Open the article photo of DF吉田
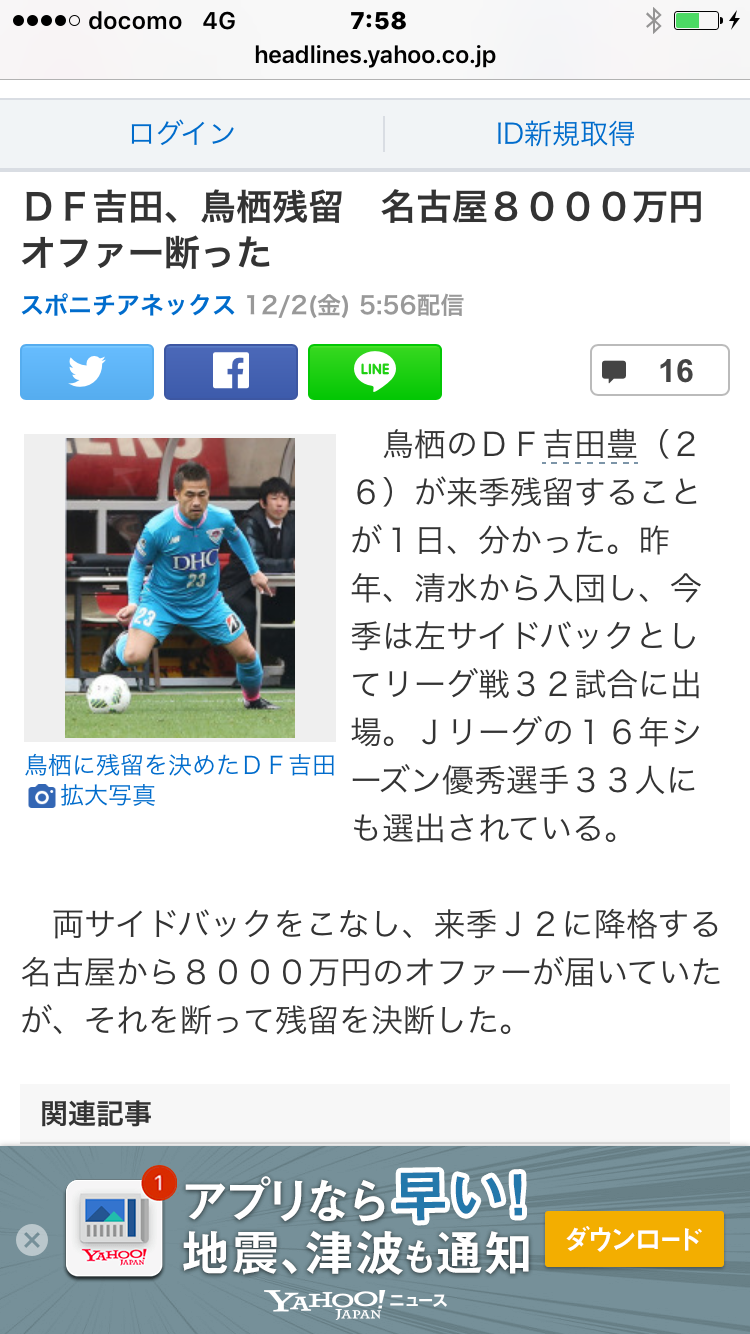Screen dimensions: 750x1334 tap(180, 586)
